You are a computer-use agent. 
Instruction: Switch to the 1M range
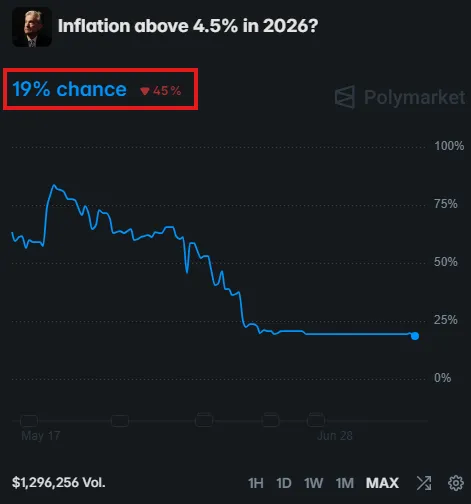point(345,483)
